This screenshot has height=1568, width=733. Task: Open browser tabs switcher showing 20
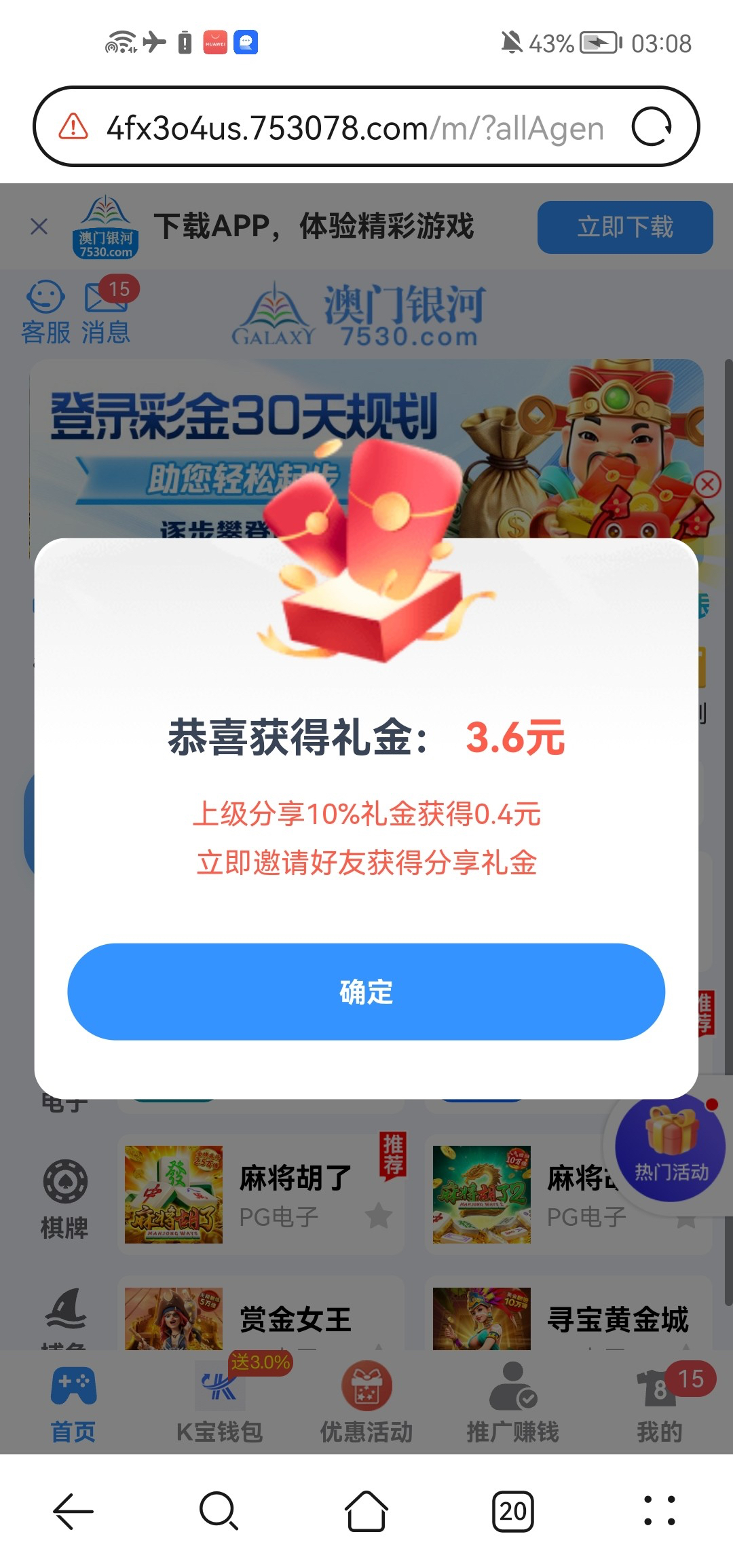click(x=512, y=1511)
